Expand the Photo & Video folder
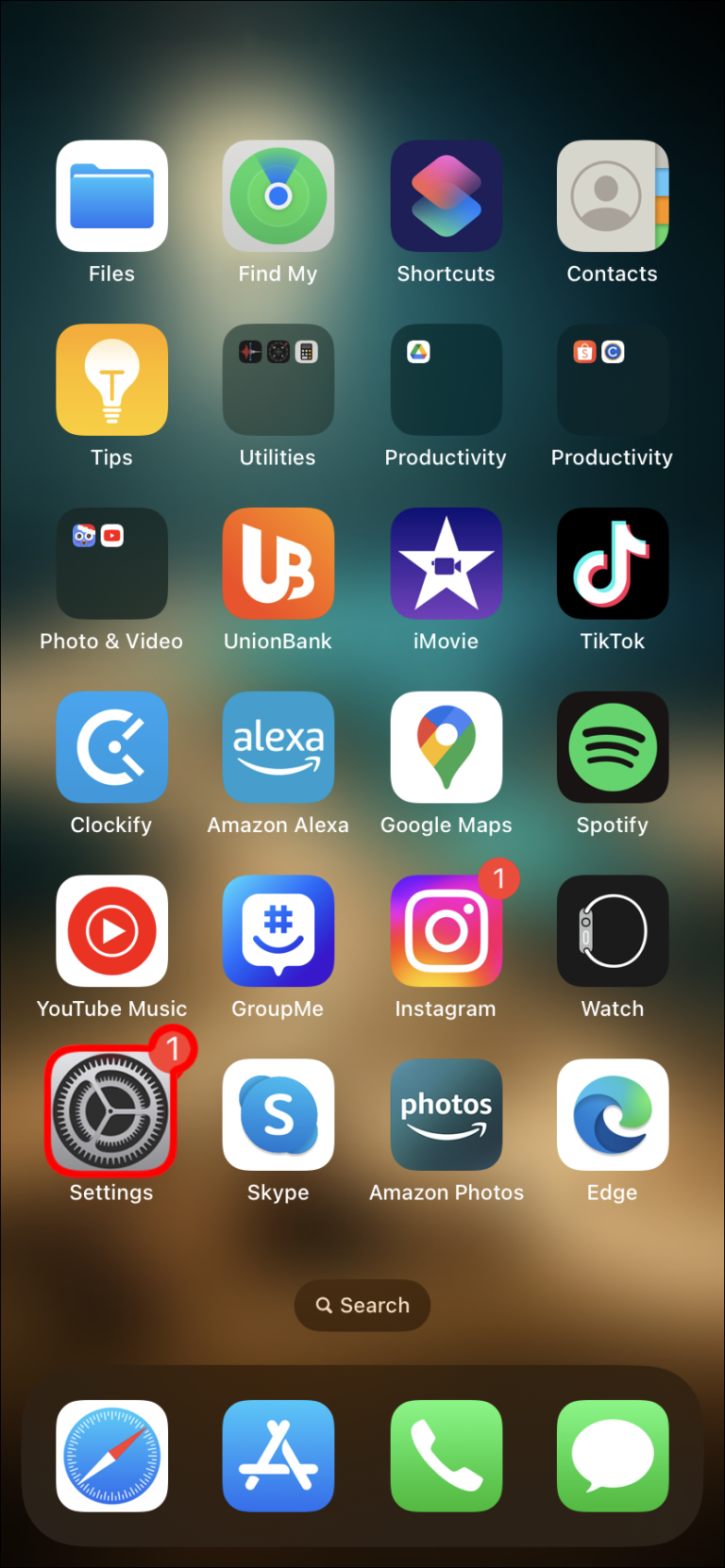 [x=111, y=563]
